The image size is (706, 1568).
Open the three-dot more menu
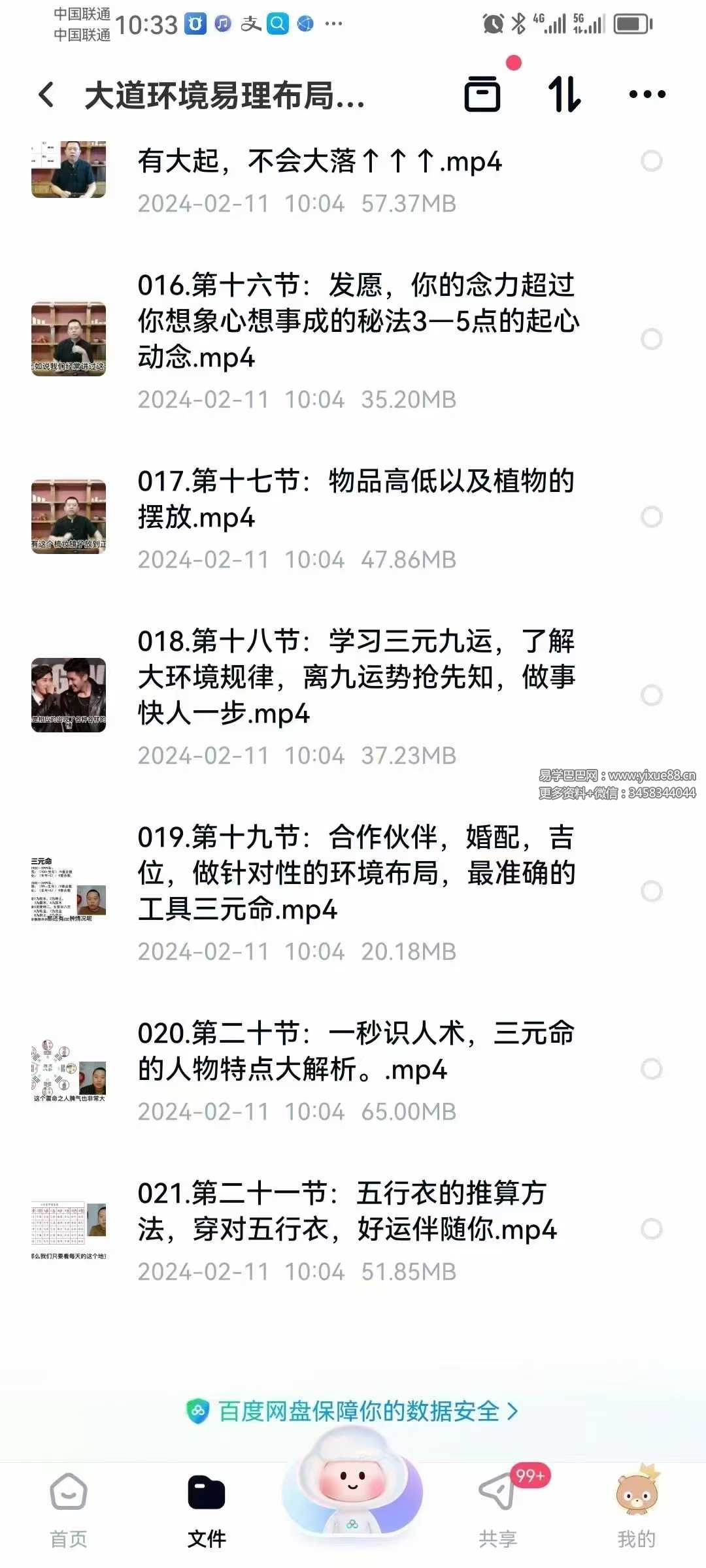[647, 94]
